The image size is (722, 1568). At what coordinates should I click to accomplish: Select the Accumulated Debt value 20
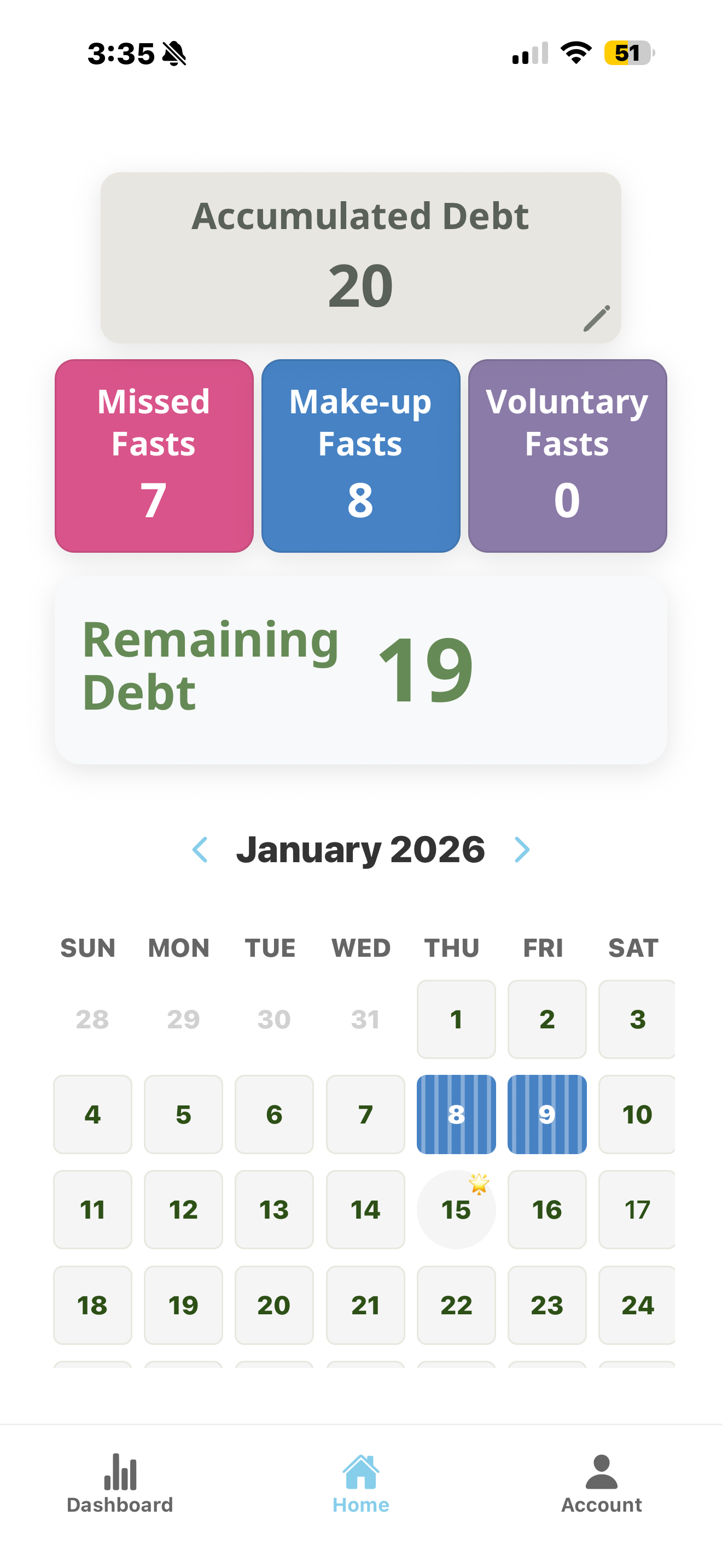pyautogui.click(x=360, y=284)
